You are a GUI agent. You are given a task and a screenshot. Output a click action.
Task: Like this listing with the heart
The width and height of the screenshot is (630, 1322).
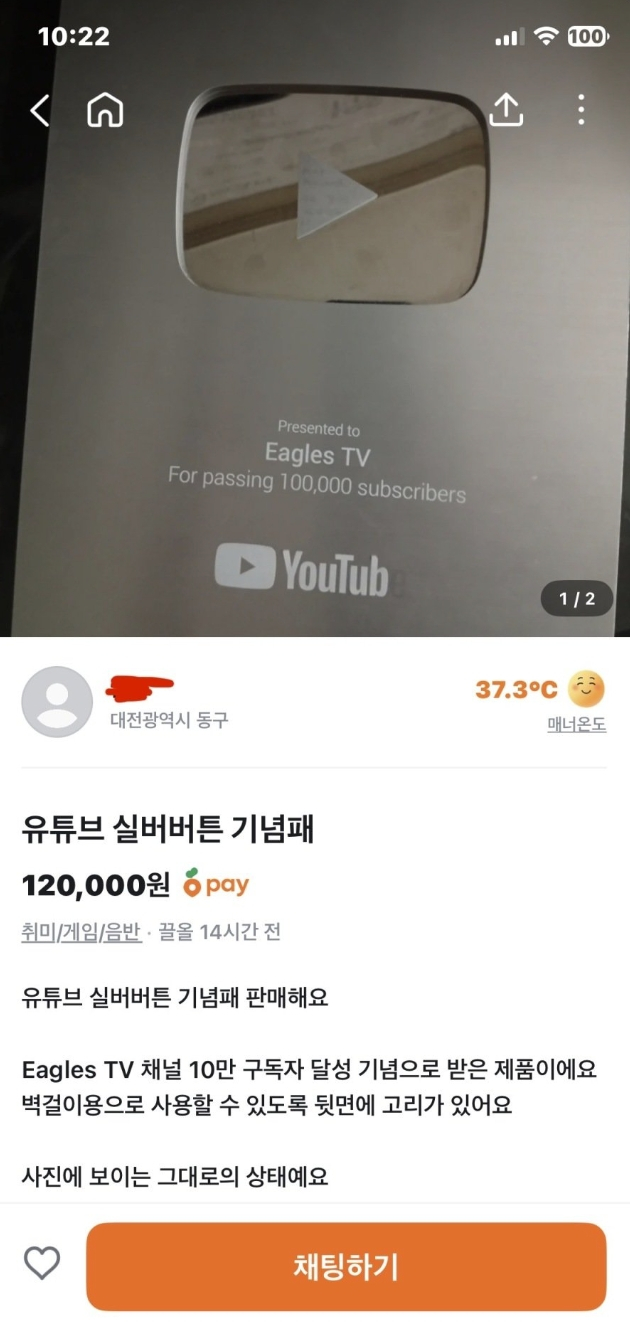pos(42,1264)
